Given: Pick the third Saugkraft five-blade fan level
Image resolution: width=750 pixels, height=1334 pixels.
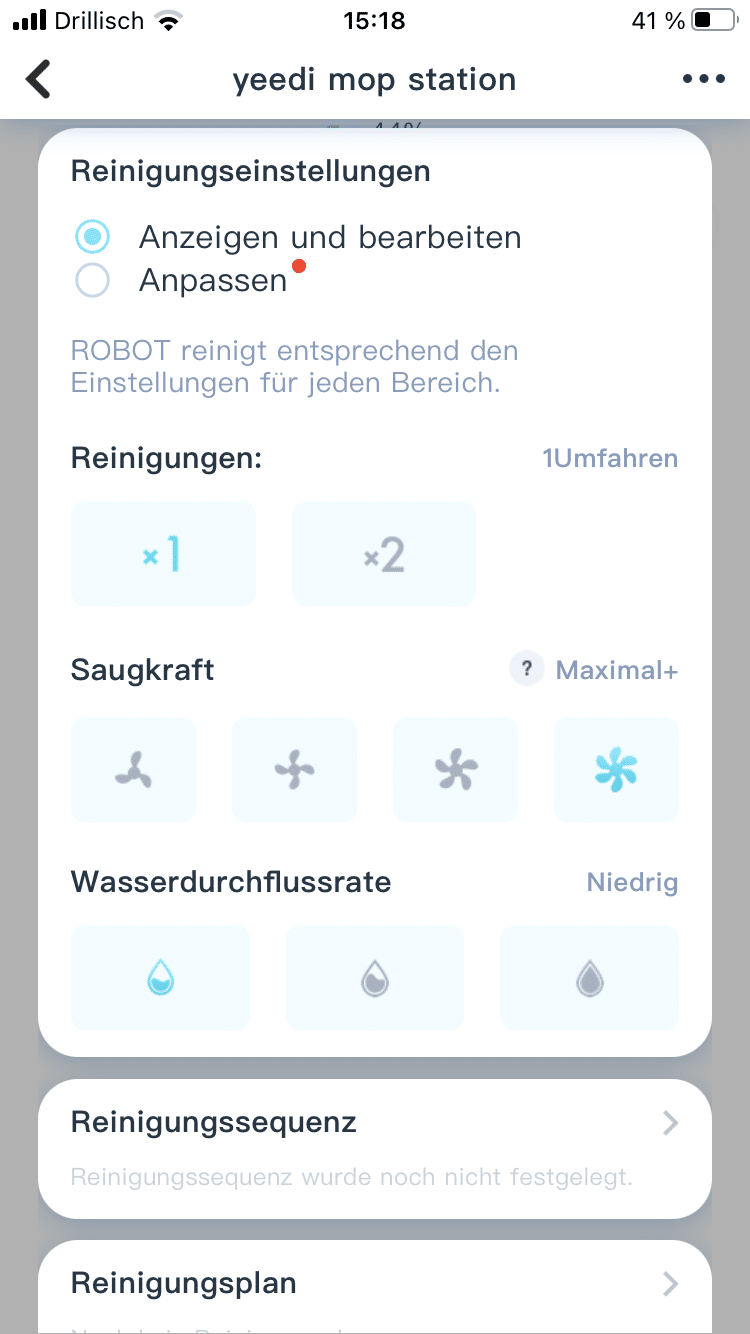Looking at the screenshot, I should (456, 769).
